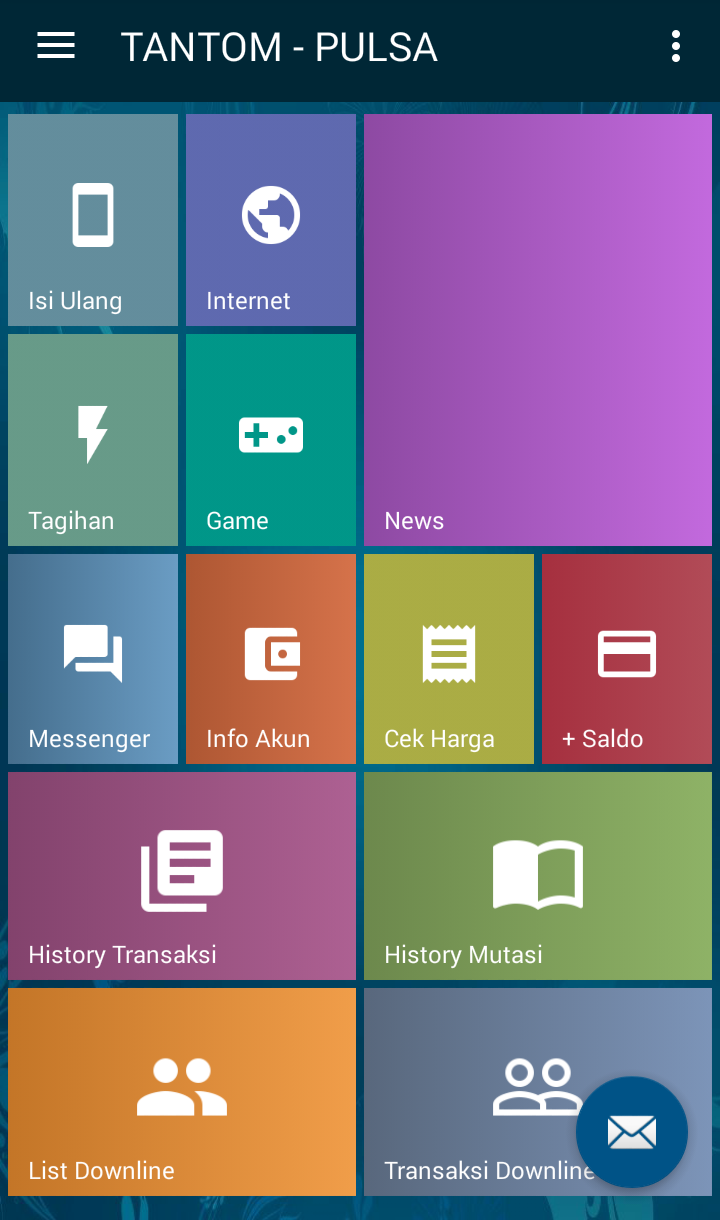This screenshot has height=1220, width=720.
Task: Launch the Messenger tile
Action: (93, 659)
